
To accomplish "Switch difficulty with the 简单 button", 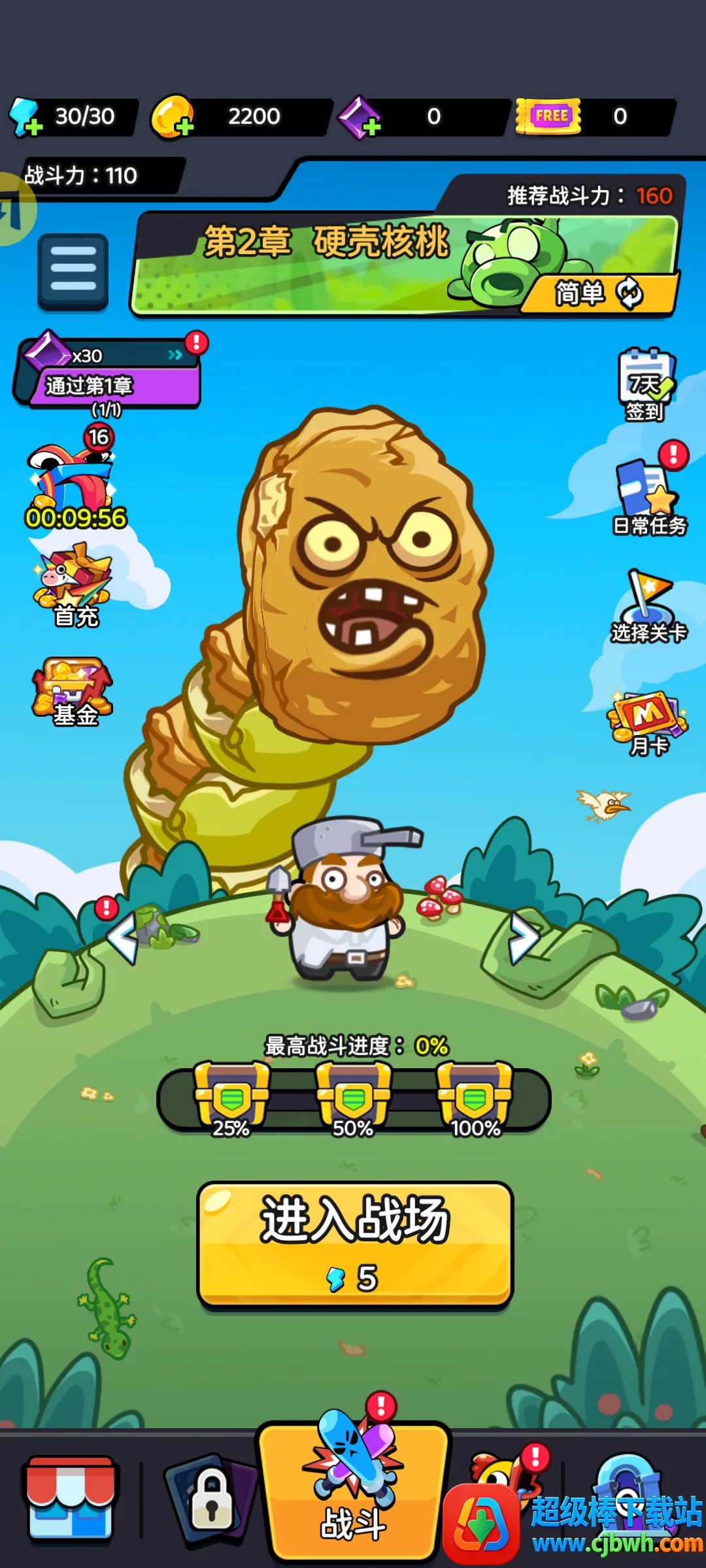I will 599,293.
